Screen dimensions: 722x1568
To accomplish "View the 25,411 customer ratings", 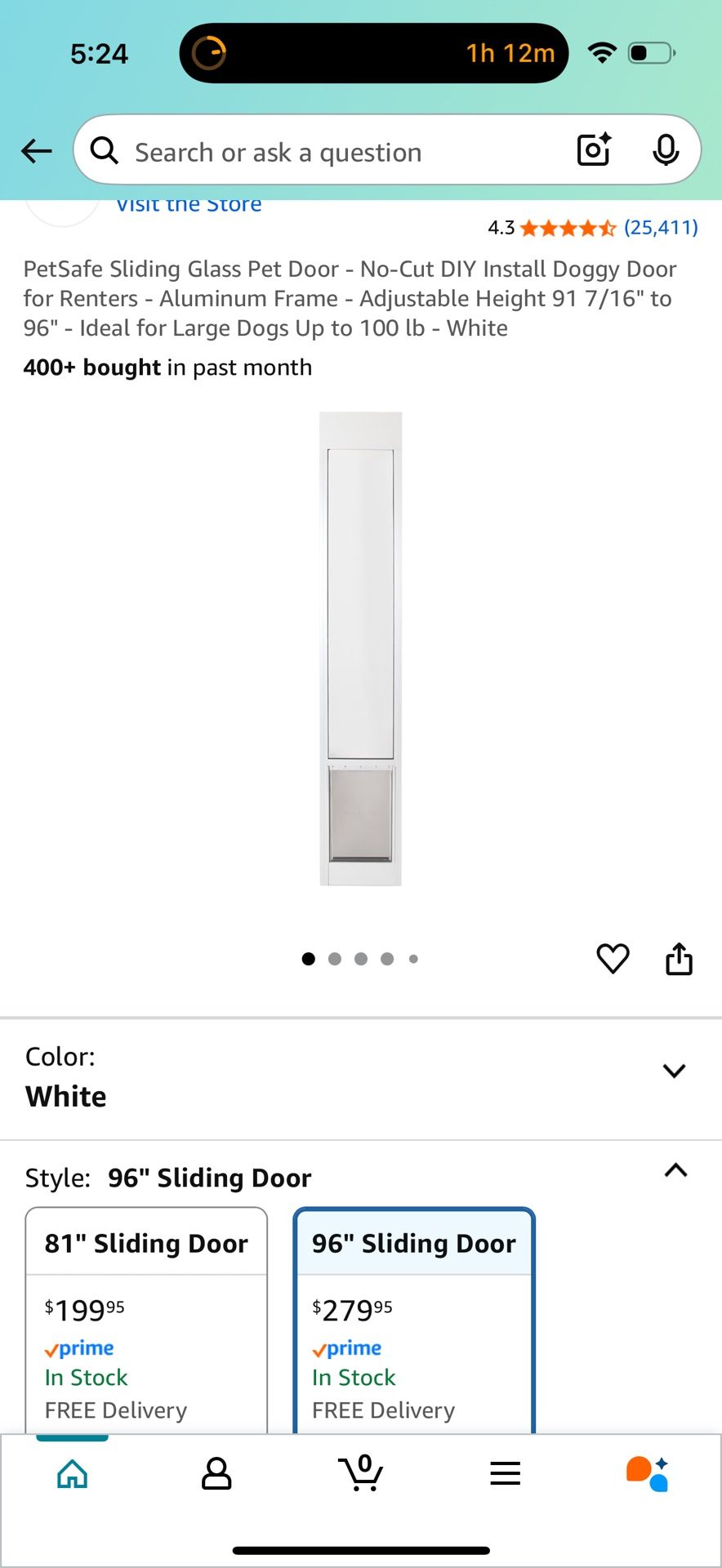I will [x=660, y=228].
